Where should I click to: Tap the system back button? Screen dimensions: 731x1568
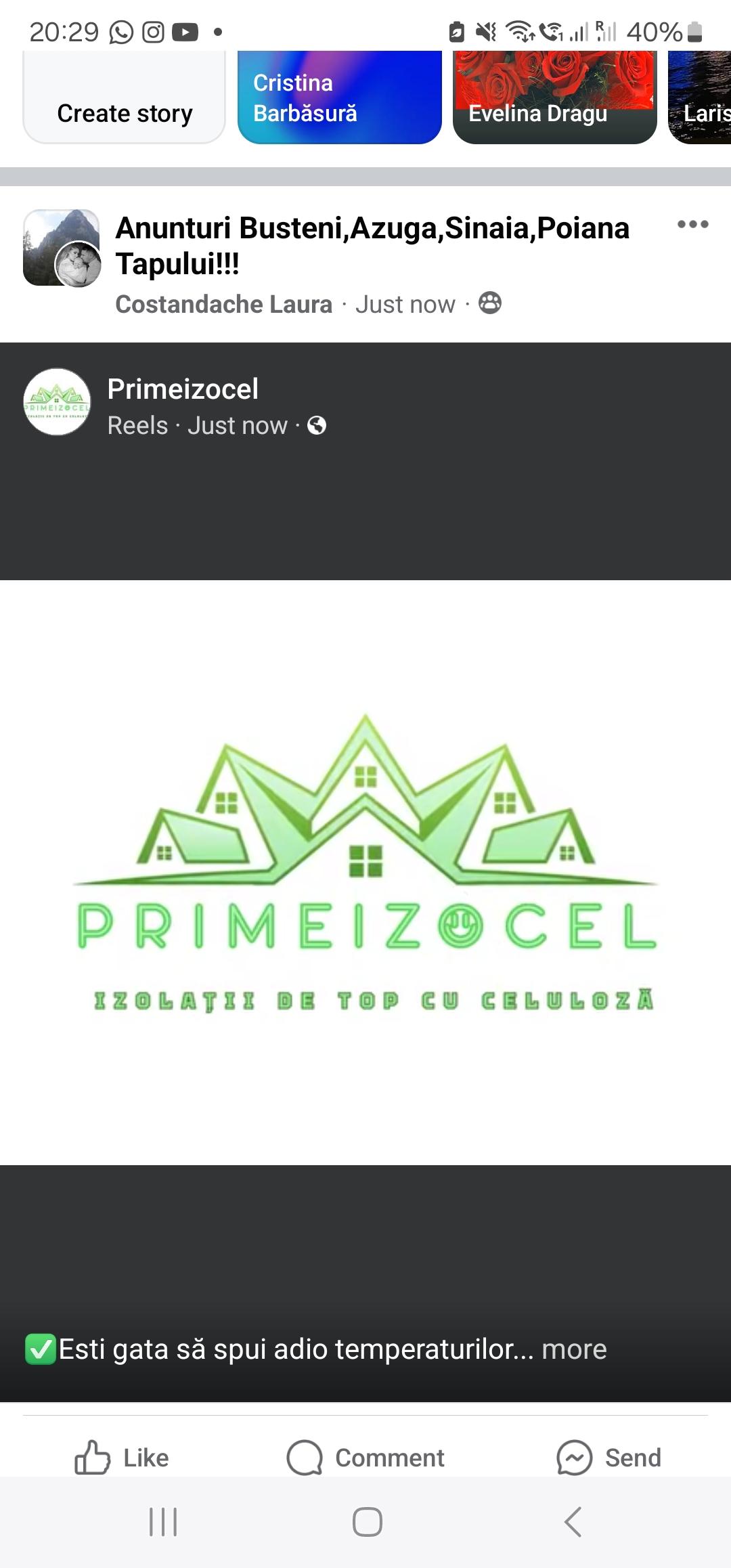(573, 1523)
